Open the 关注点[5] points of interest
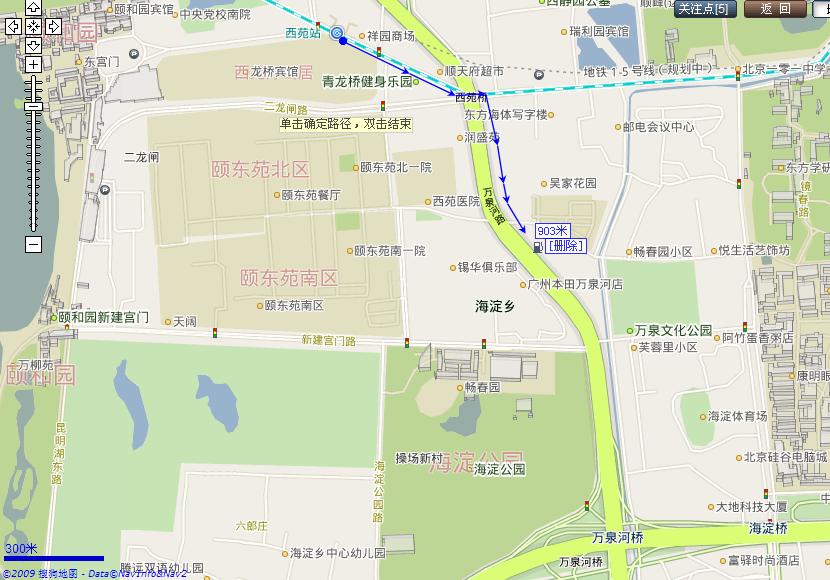This screenshot has width=830, height=580. (x=705, y=9)
